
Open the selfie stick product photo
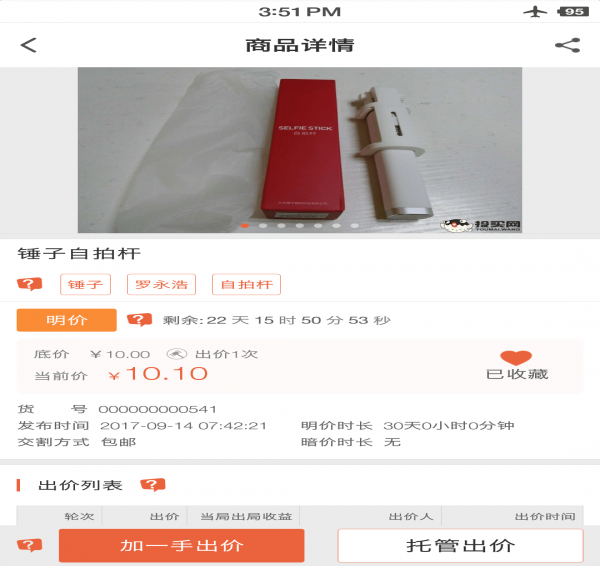pos(300,150)
